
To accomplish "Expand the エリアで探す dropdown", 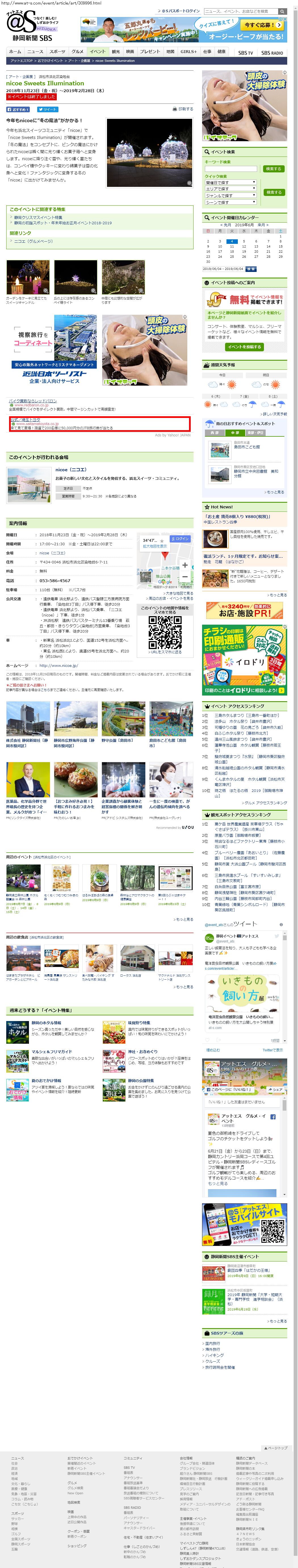I will (230, 189).
